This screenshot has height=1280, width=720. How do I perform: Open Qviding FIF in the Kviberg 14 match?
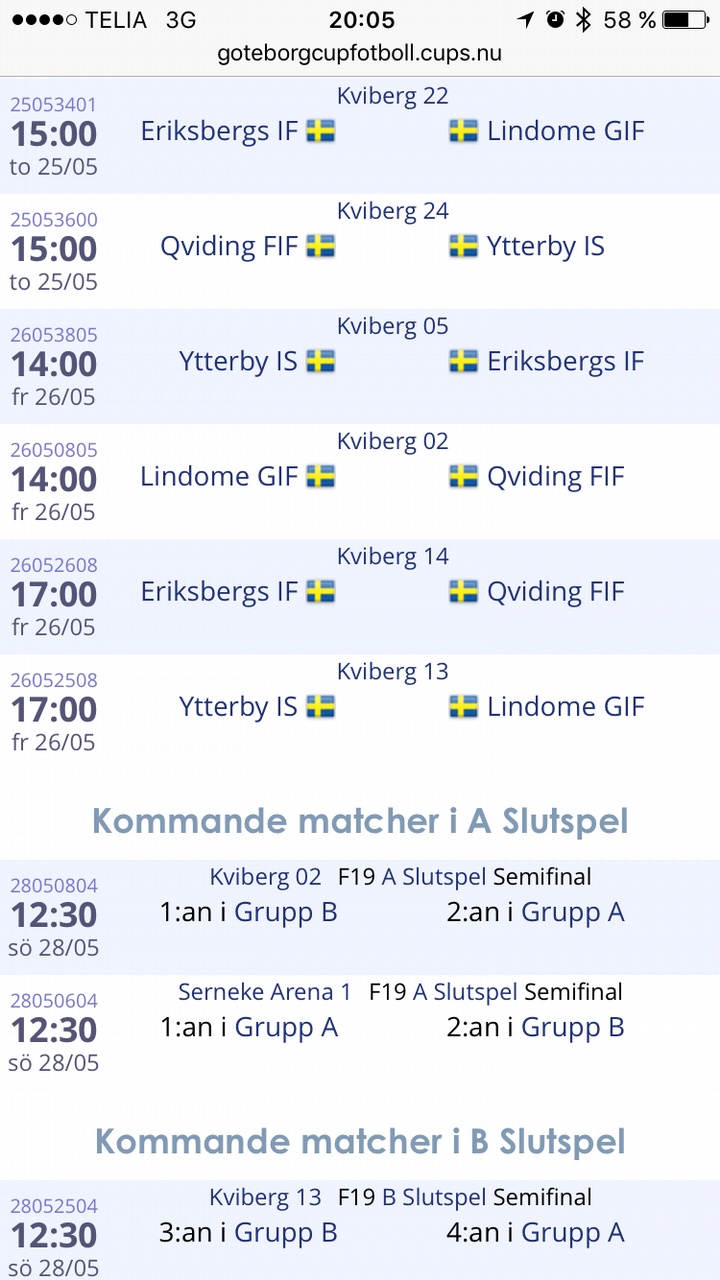555,592
